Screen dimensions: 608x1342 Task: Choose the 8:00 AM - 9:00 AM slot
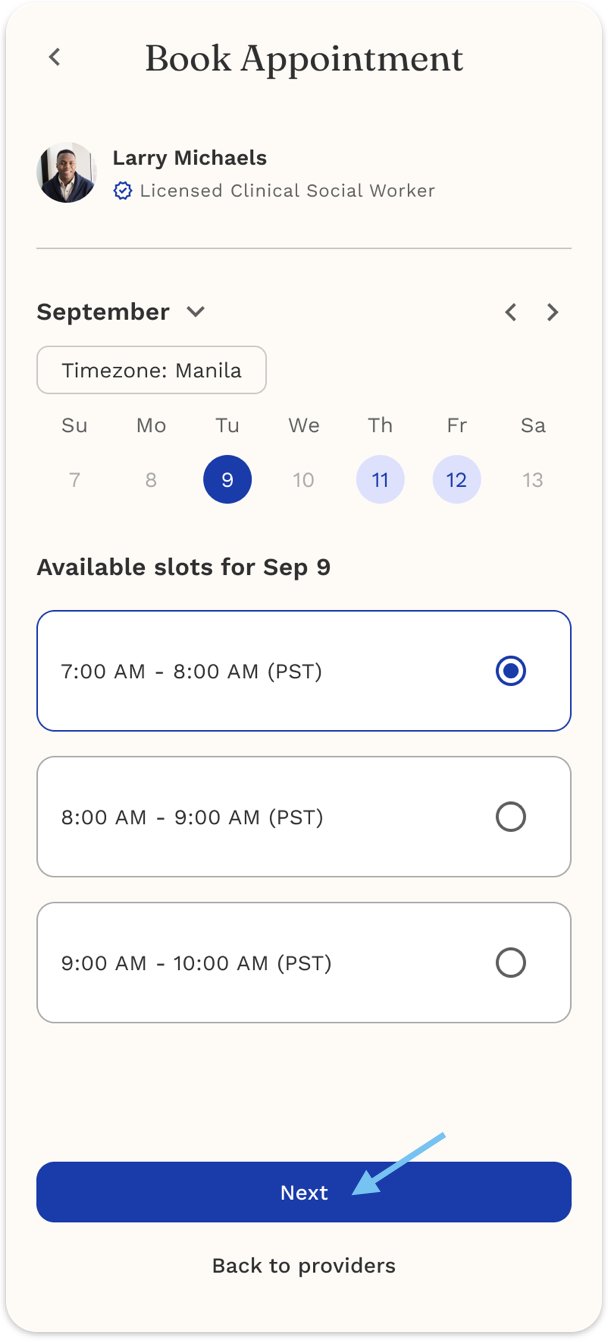coord(304,817)
